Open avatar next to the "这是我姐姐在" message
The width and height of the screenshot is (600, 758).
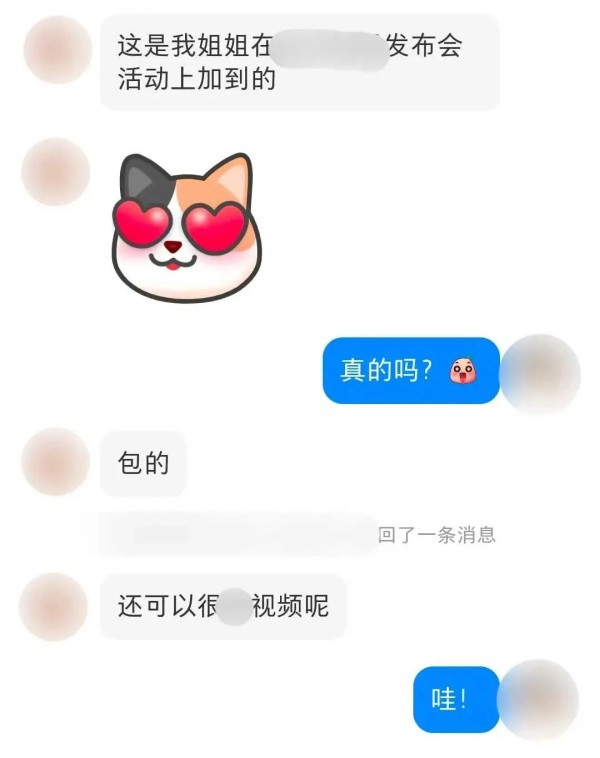56,50
